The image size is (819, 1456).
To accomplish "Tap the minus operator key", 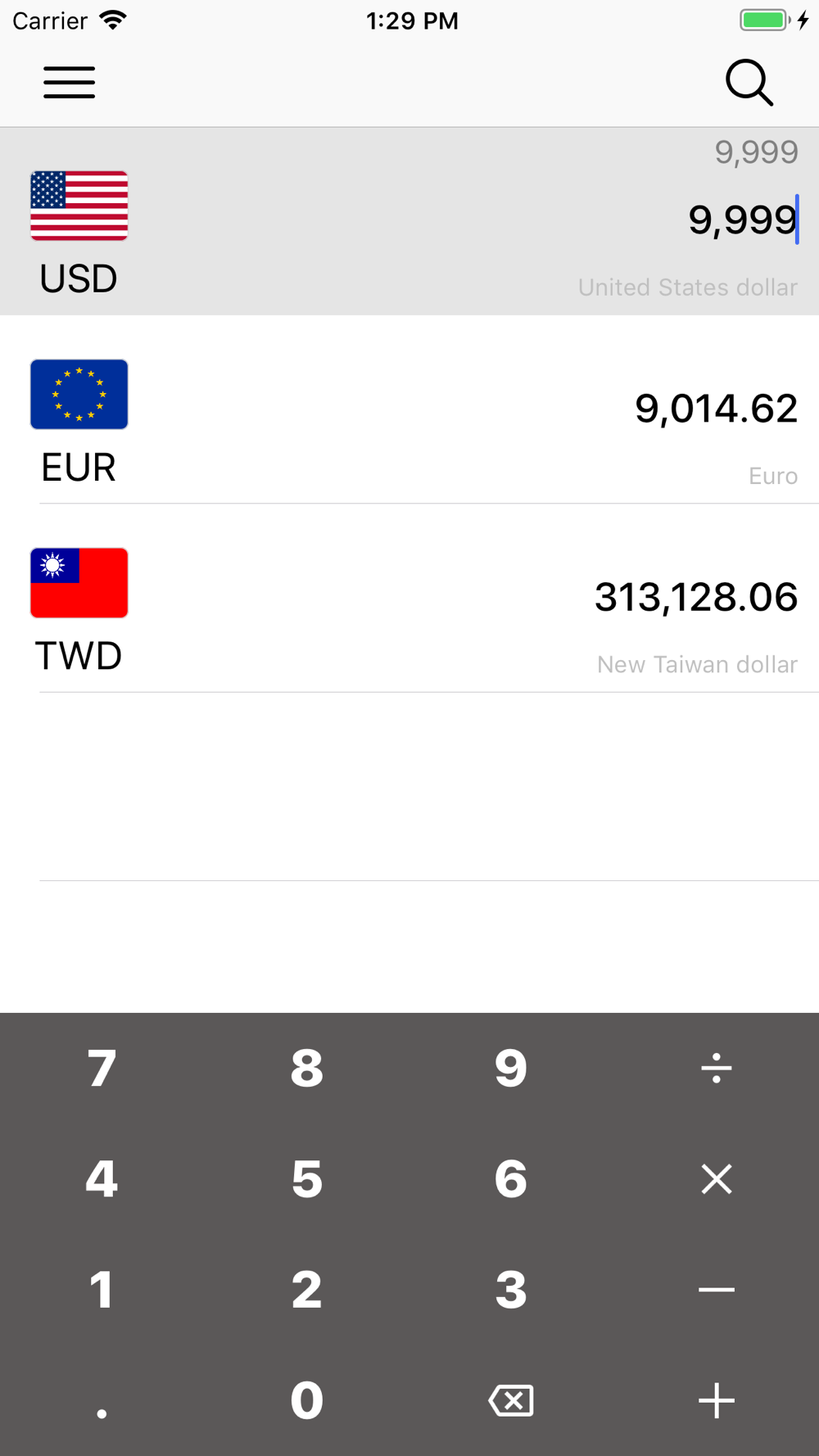I will click(x=716, y=1290).
